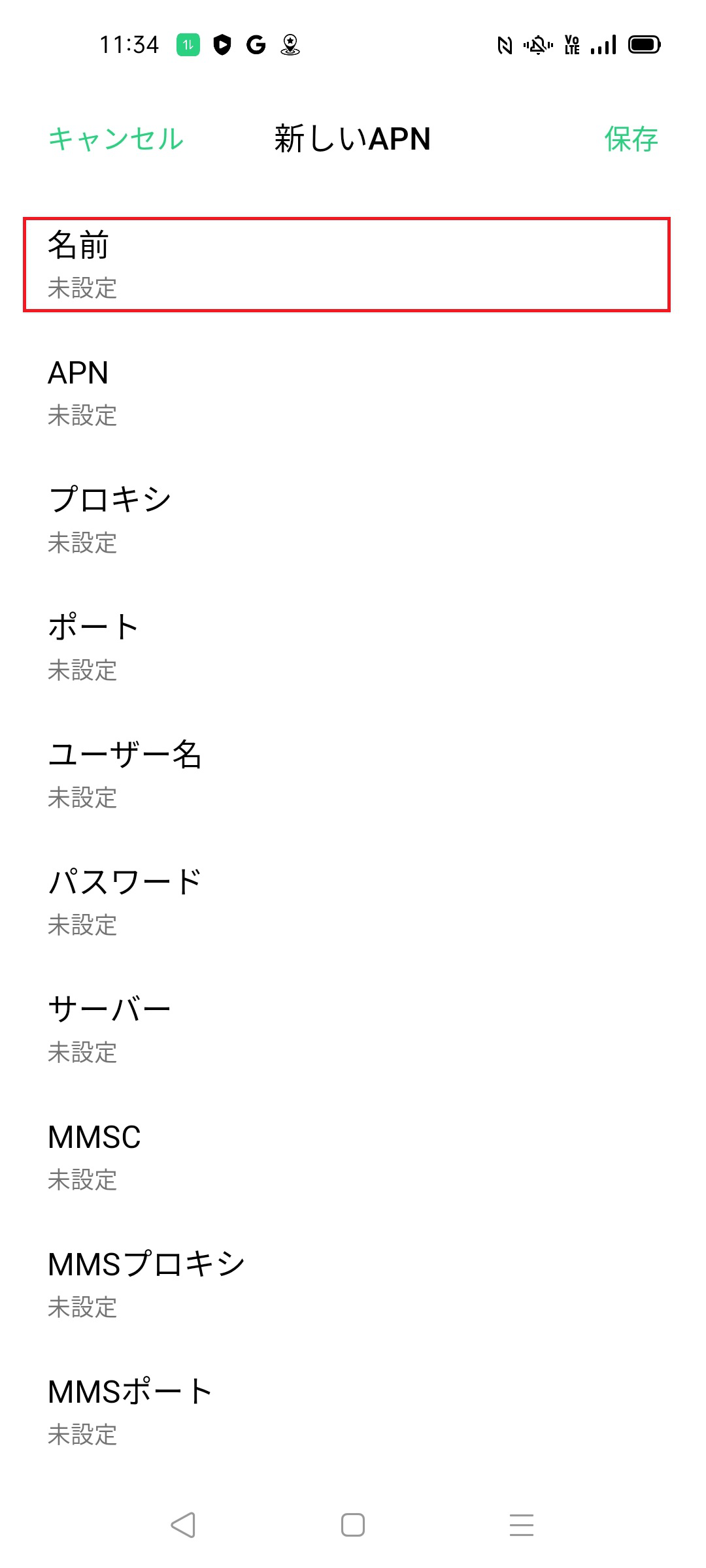Screen dimensions: 706x1568
Task: Tap the location sharing notification icon
Action: [x=290, y=44]
